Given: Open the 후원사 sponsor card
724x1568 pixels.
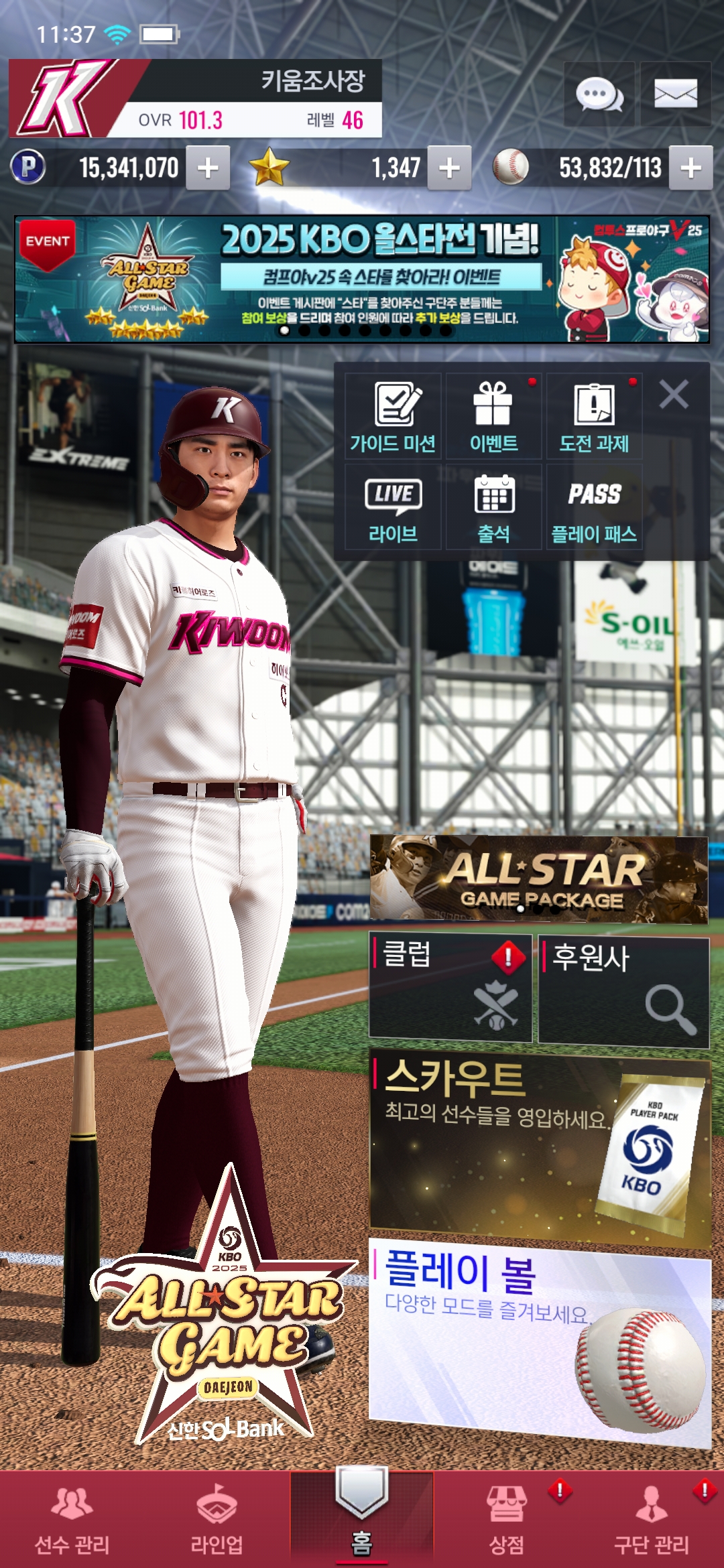Looking at the screenshot, I should coord(623,992).
